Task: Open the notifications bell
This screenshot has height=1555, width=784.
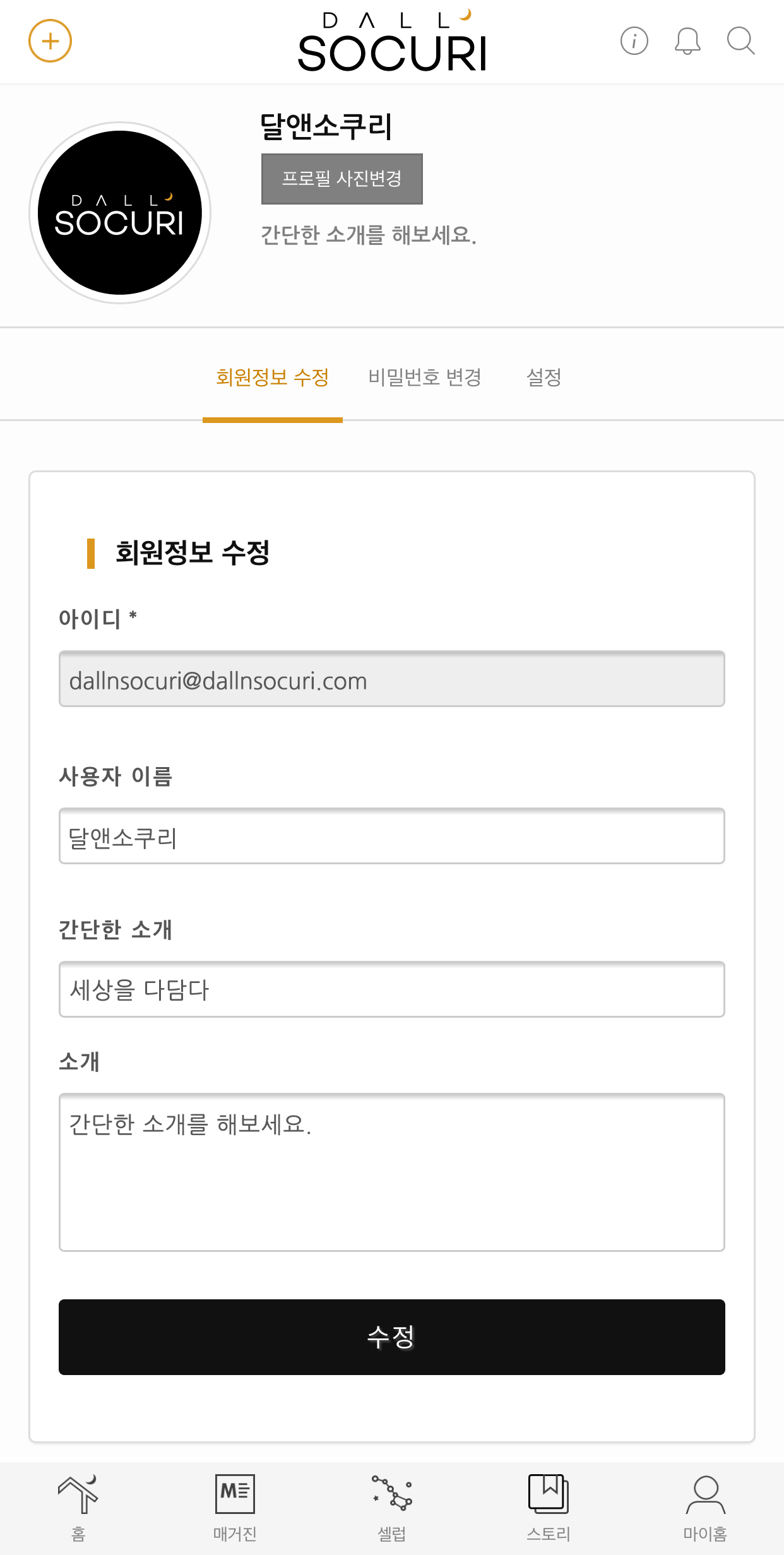Action: pos(687,41)
